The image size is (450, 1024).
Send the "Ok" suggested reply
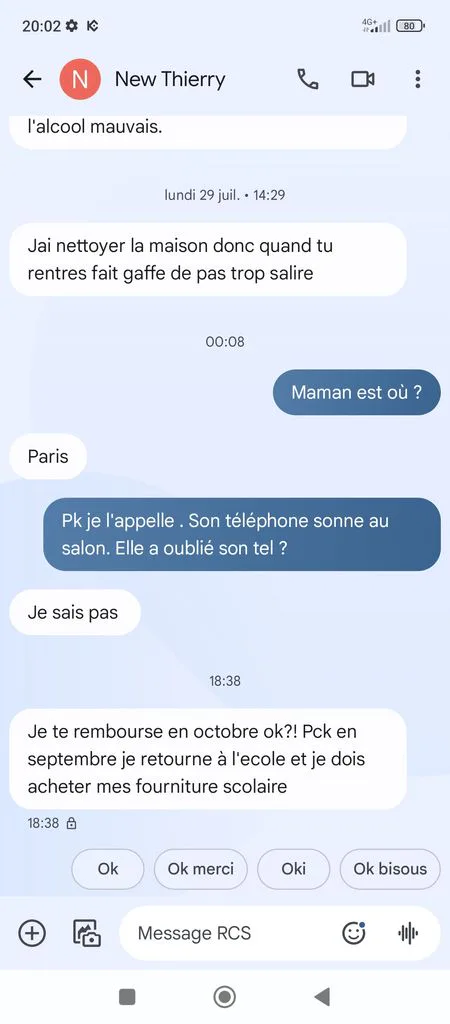pos(108,869)
